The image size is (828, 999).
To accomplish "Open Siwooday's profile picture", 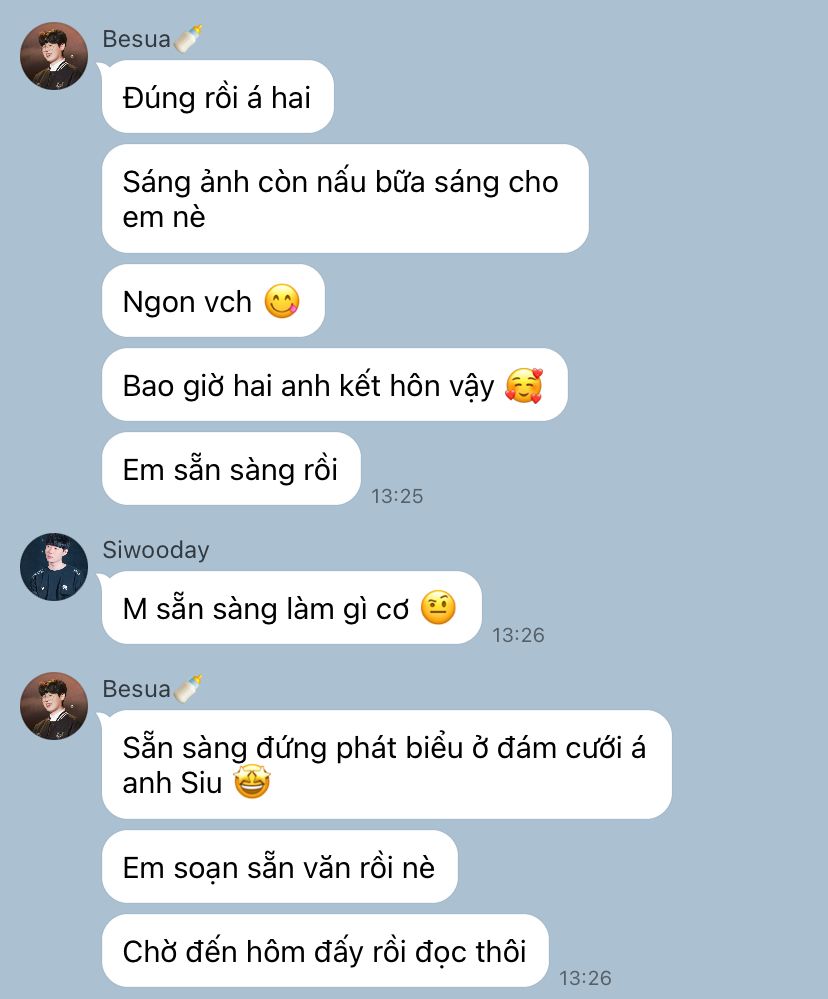I will 54,567.
